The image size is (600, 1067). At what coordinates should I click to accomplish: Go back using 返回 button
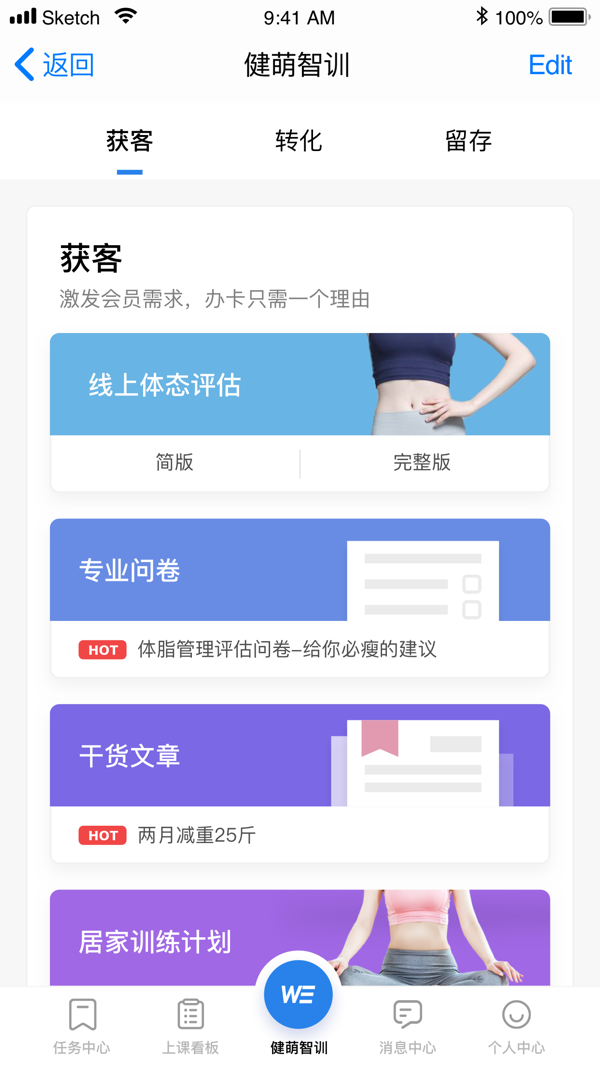pyautogui.click(x=55, y=65)
